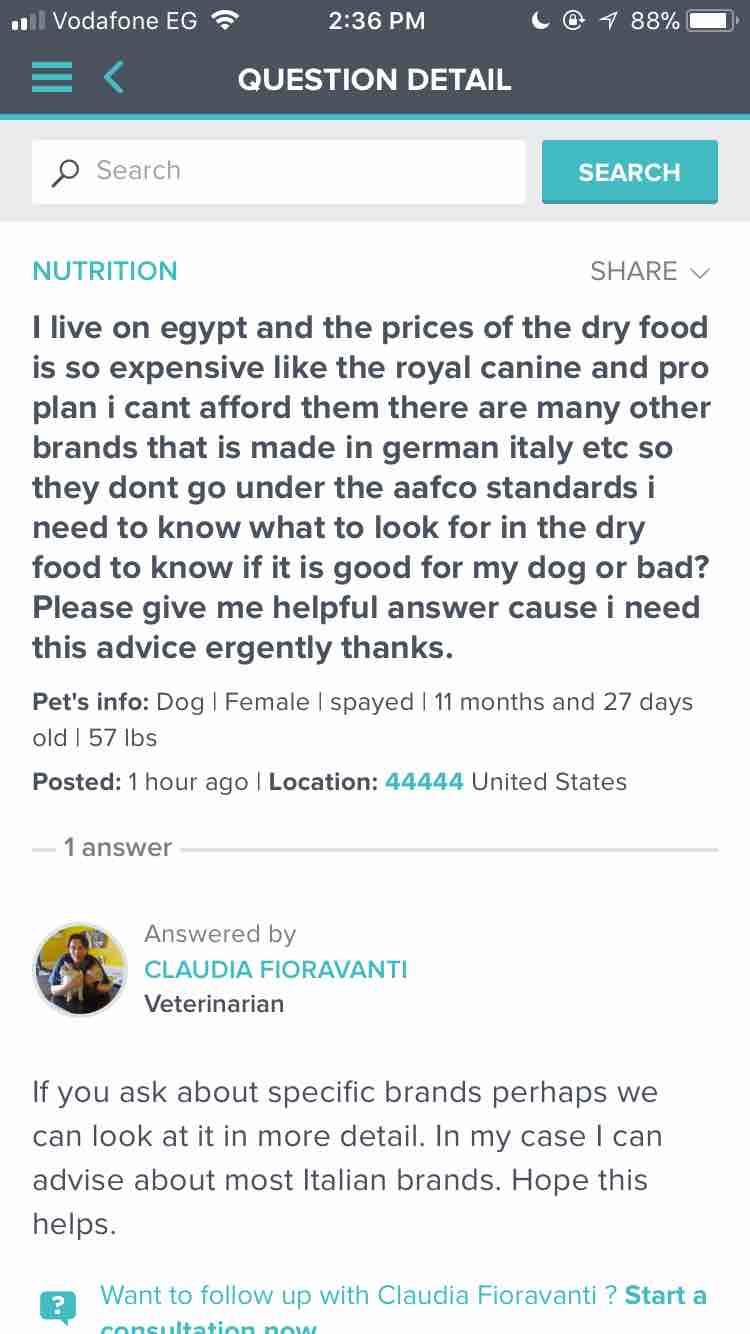
Task: View Claudia Fioravanti's profile photo
Action: (x=81, y=969)
